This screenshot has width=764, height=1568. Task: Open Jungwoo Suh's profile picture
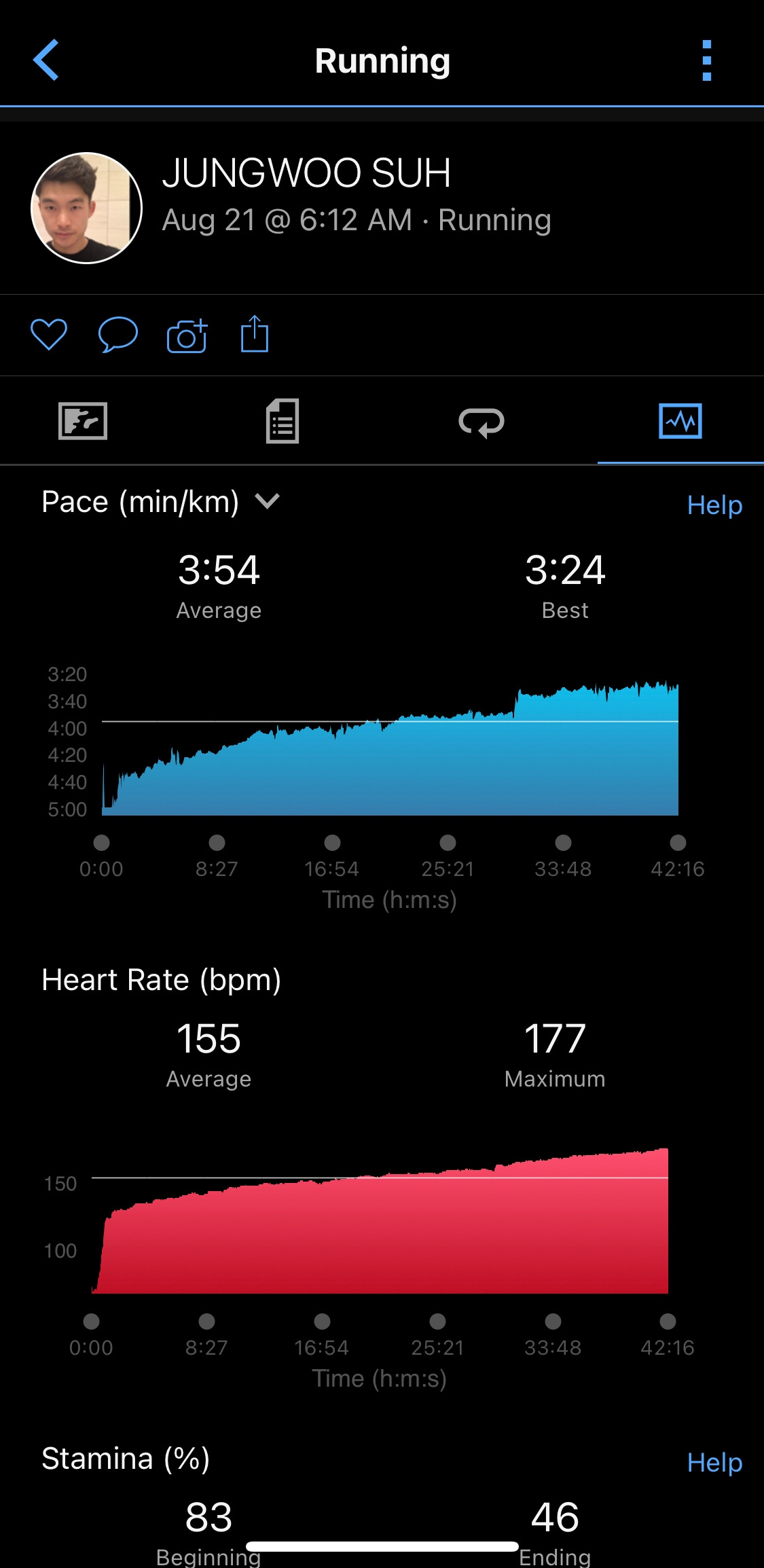[x=86, y=208]
